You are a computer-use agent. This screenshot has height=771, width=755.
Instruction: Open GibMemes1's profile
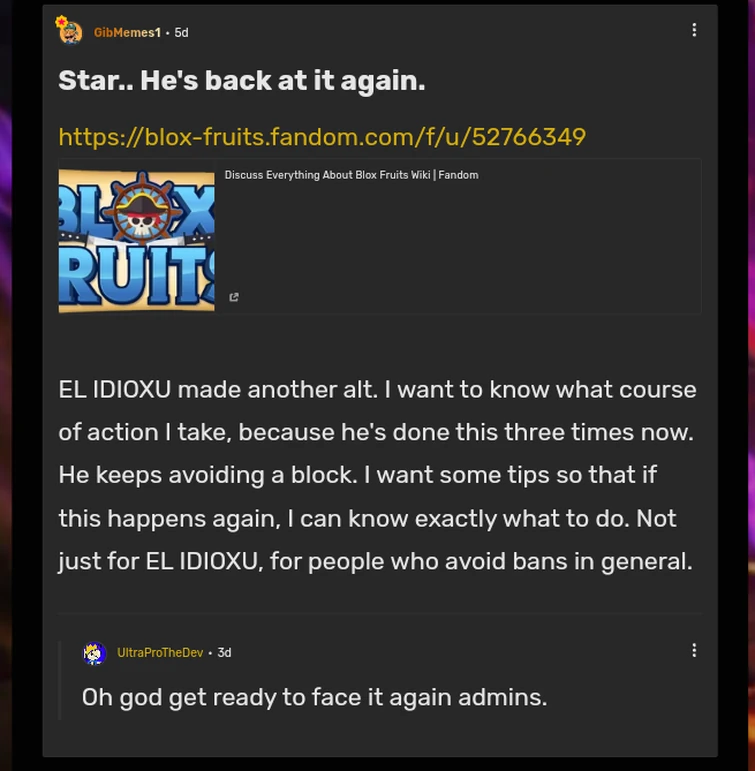pos(126,33)
